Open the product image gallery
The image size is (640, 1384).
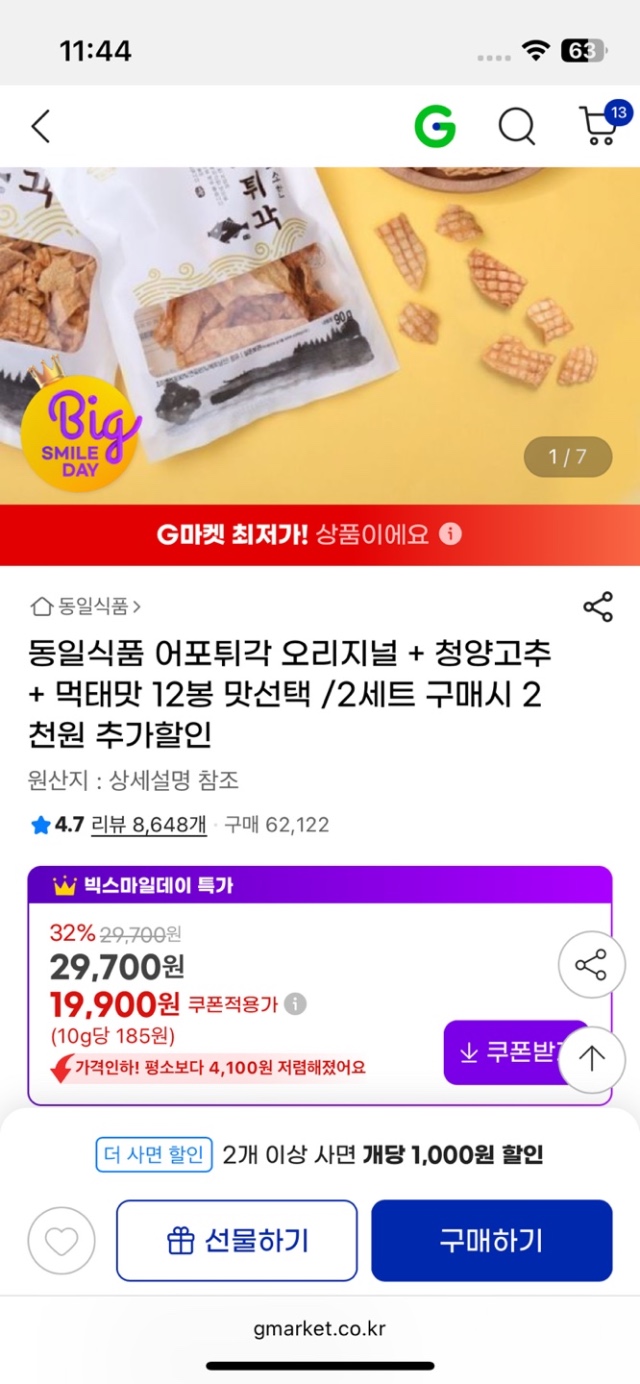pos(320,335)
